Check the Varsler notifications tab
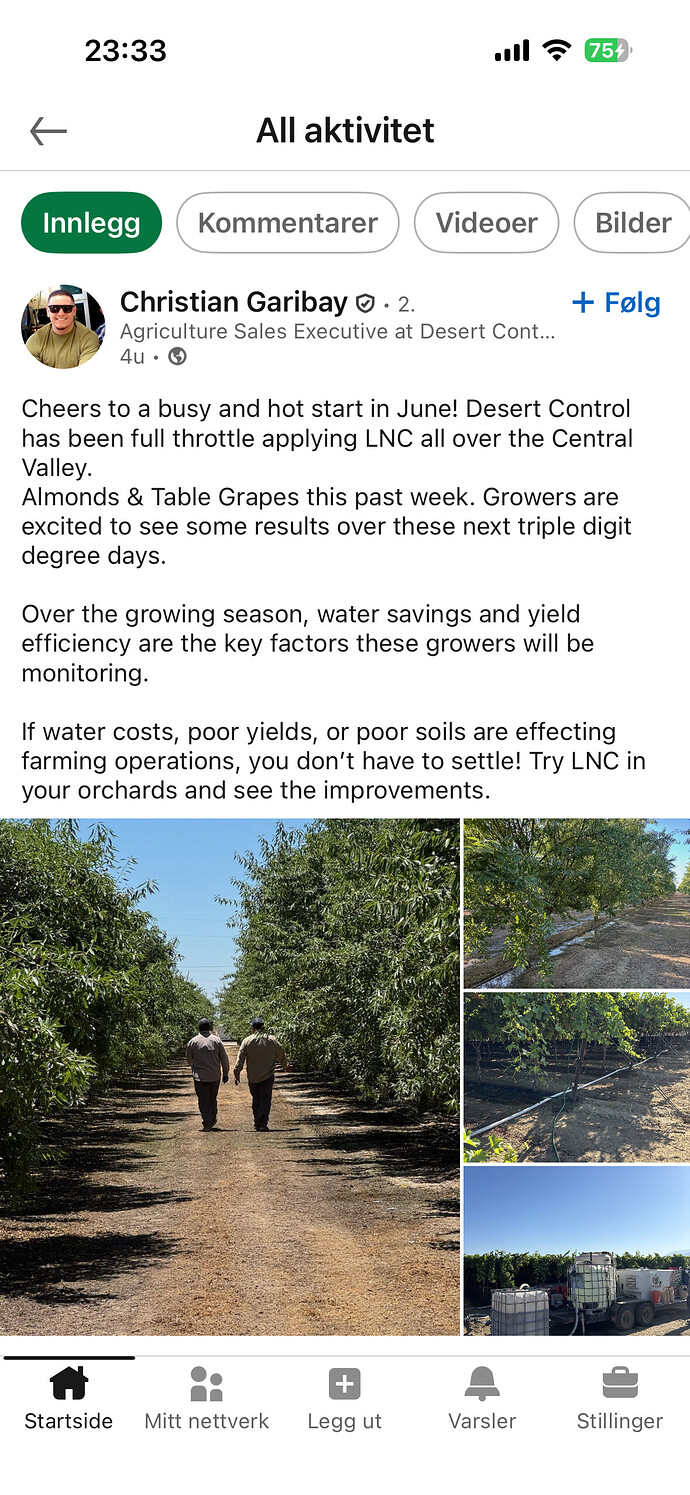This screenshot has width=690, height=1495. pyautogui.click(x=482, y=1399)
